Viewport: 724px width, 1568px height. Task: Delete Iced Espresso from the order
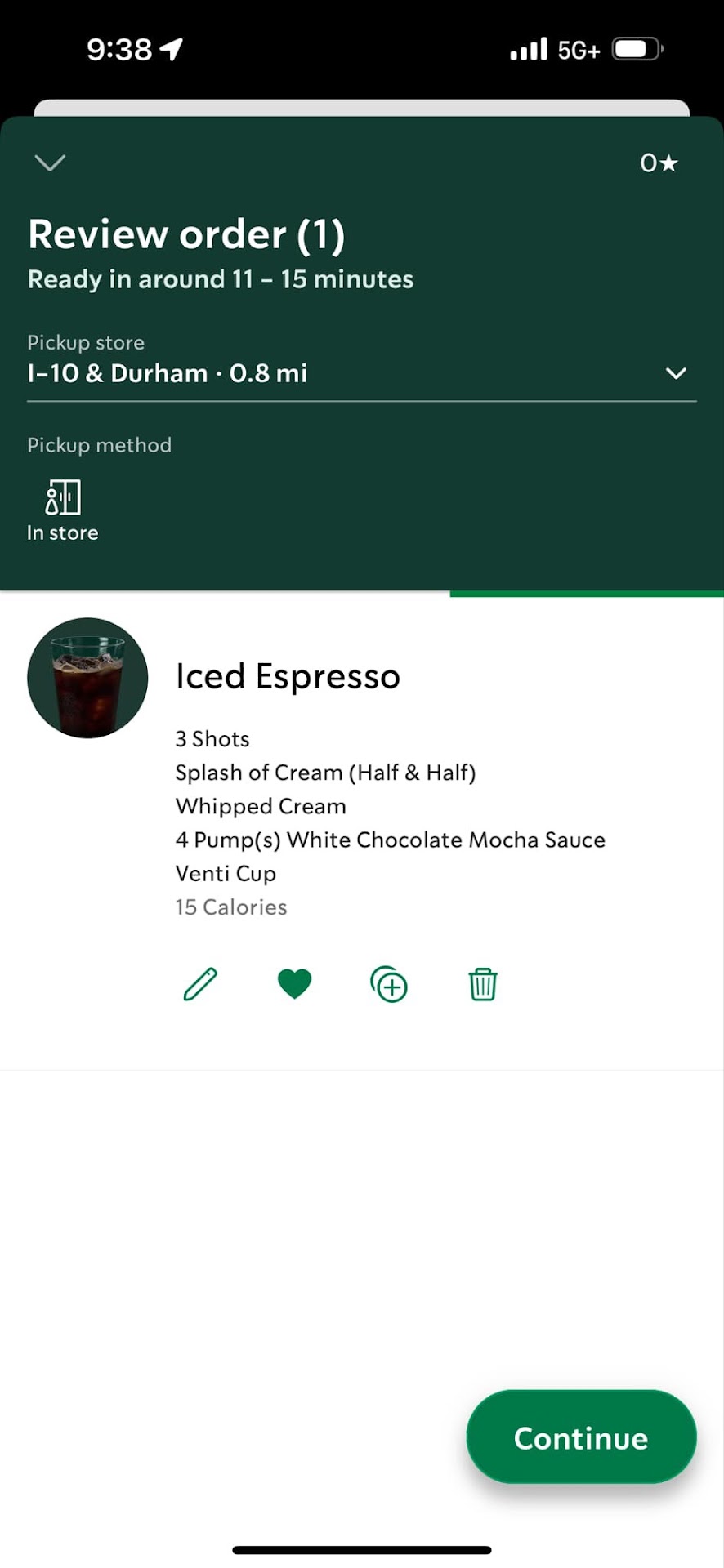coord(483,984)
